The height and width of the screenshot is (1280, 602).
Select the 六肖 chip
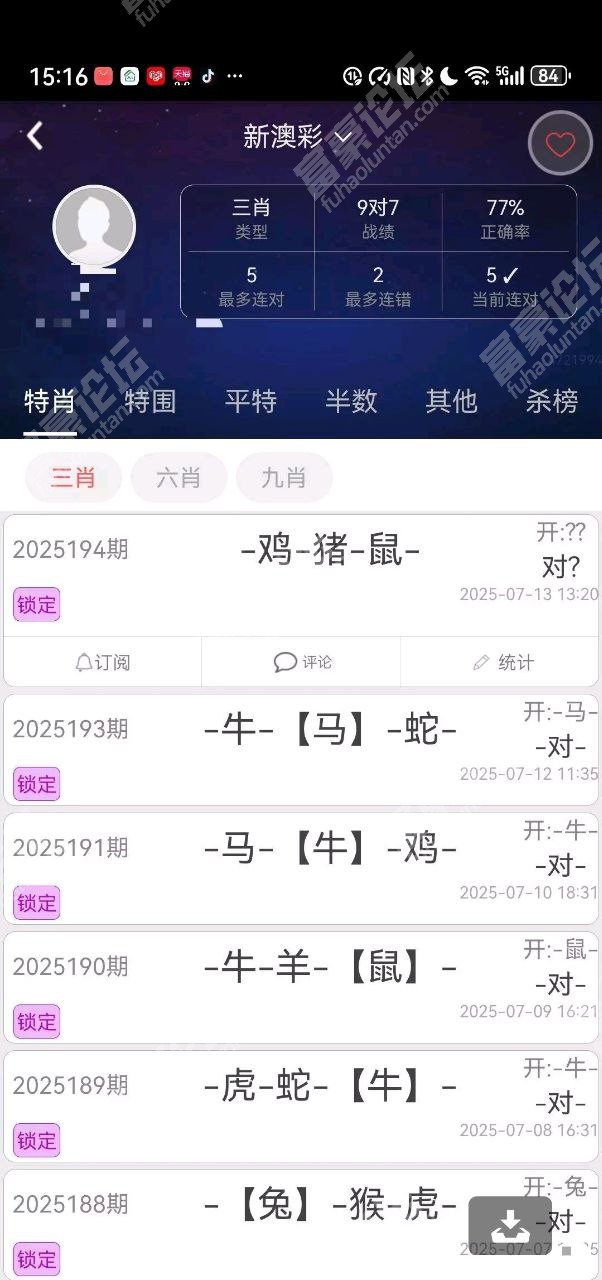178,477
